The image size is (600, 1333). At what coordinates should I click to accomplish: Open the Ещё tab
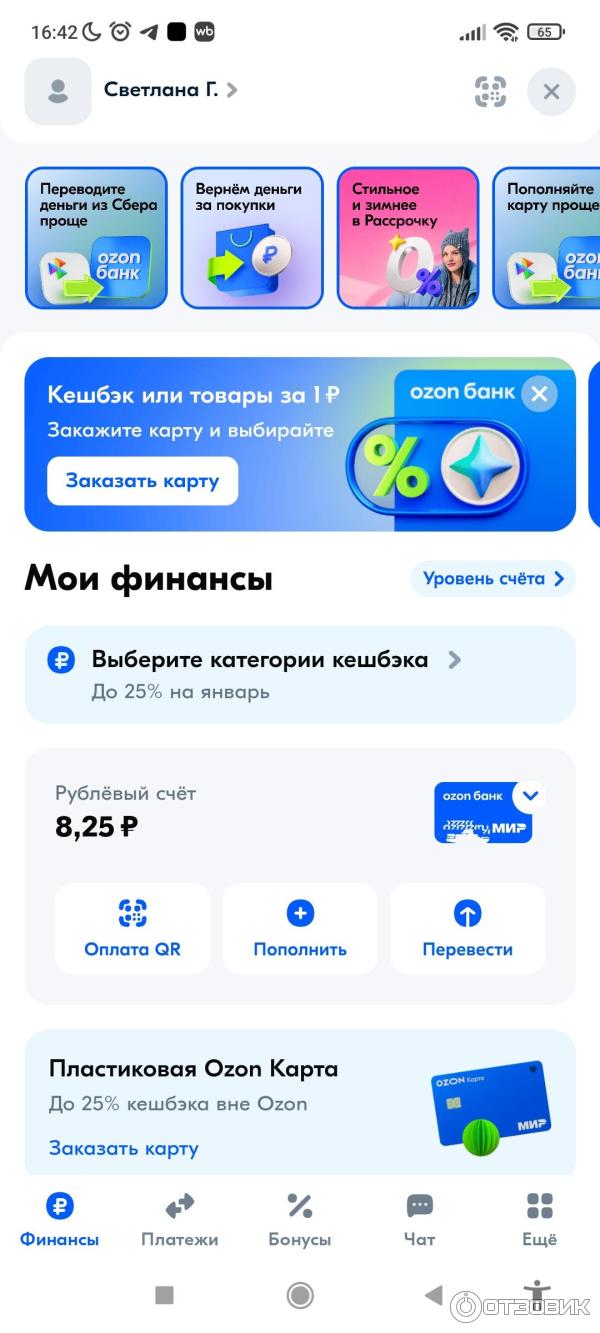539,1220
